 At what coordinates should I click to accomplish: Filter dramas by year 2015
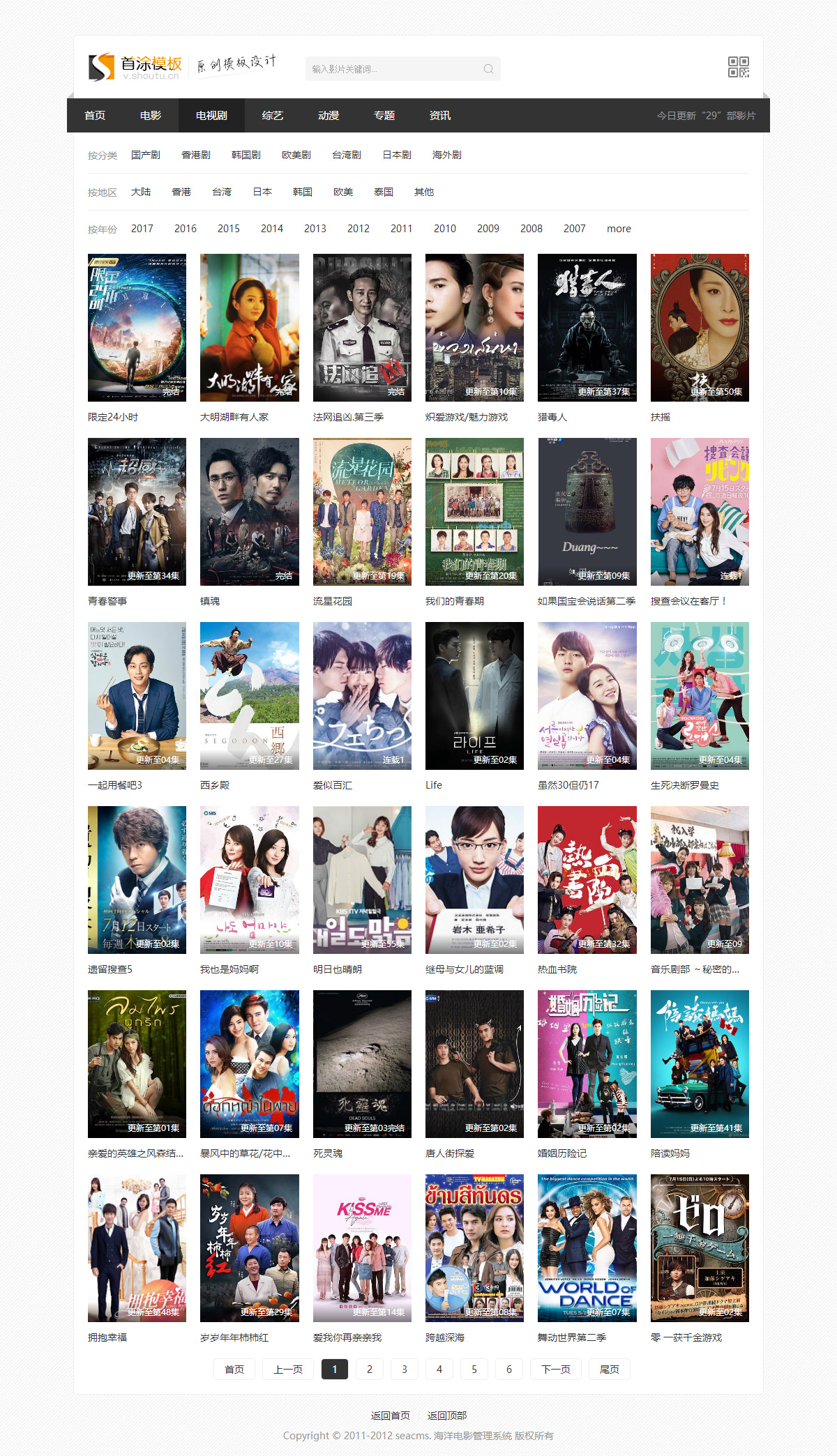pyautogui.click(x=229, y=229)
